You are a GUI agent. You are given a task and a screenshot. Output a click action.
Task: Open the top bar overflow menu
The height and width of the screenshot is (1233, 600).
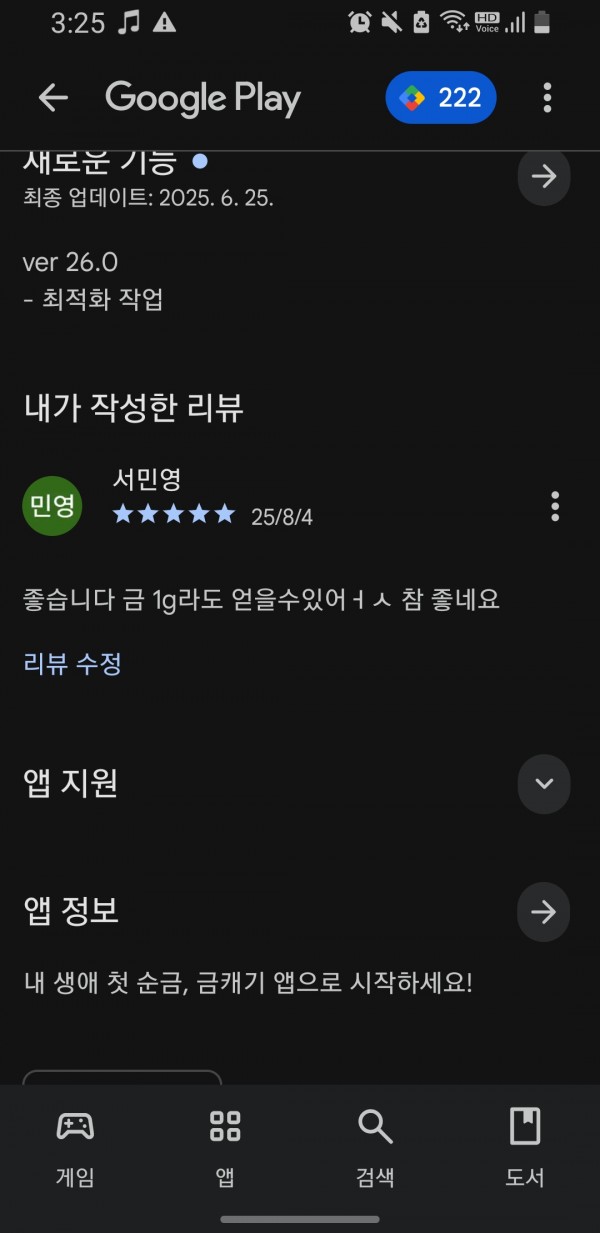[x=547, y=98]
